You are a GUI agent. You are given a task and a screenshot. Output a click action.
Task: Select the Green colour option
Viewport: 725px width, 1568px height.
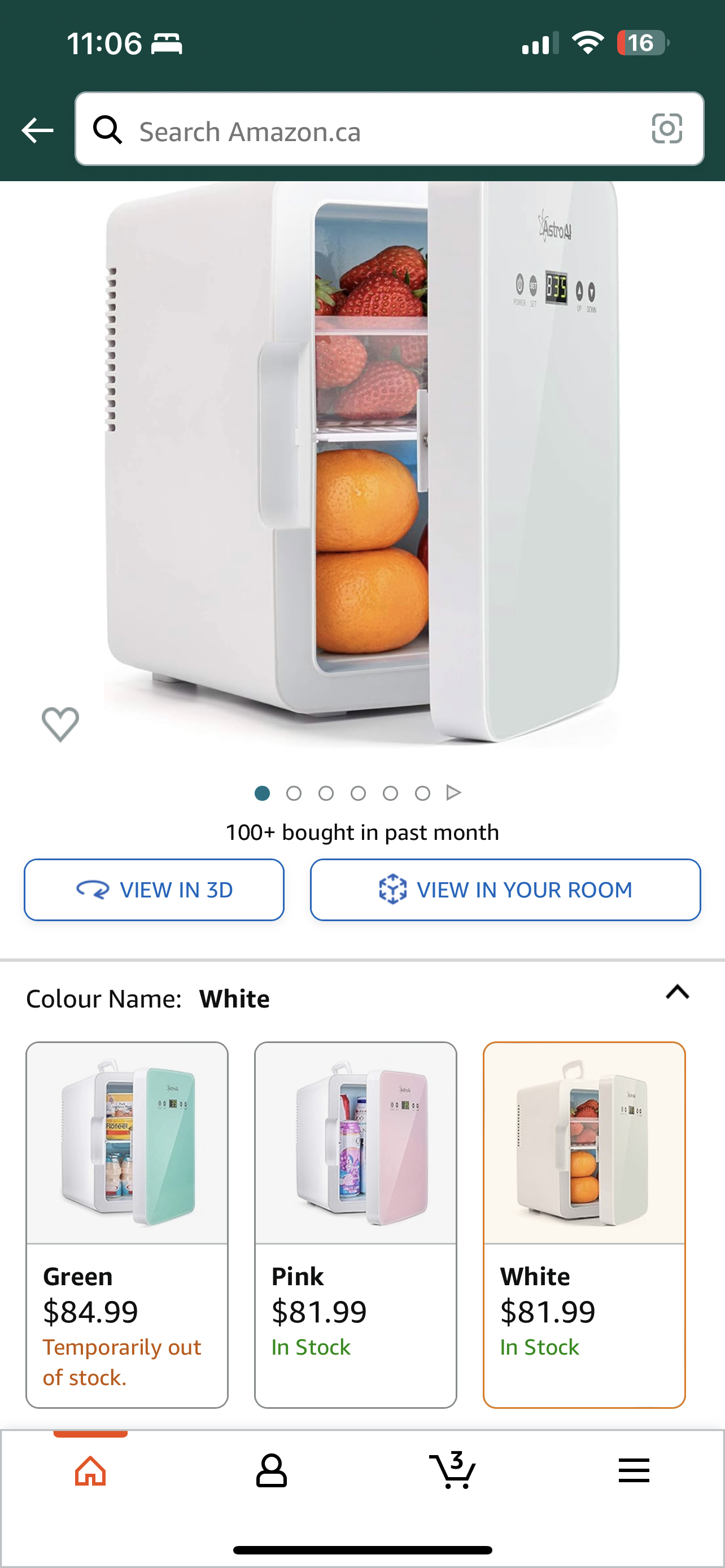point(127,1225)
